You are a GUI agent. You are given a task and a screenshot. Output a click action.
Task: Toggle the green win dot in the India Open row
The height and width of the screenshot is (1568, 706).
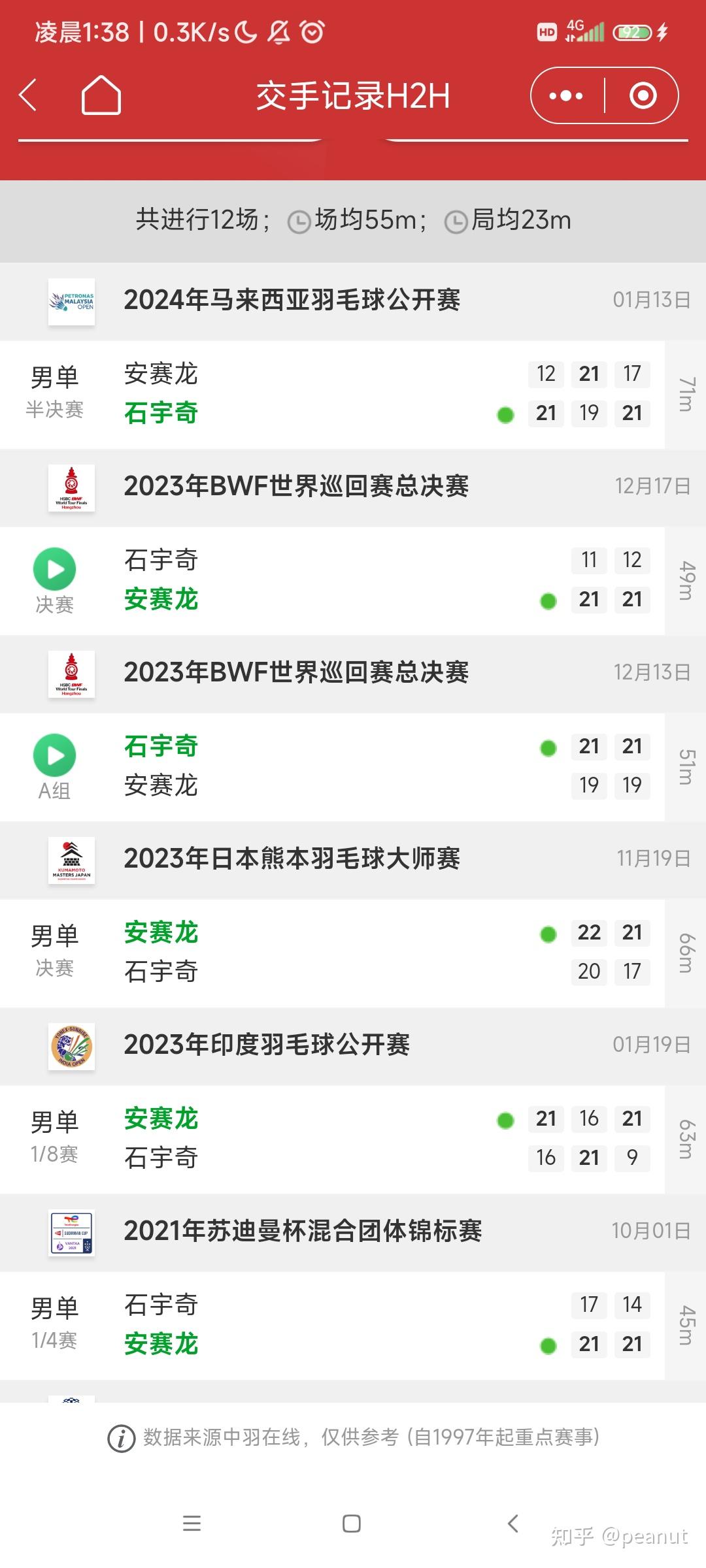point(505,1119)
